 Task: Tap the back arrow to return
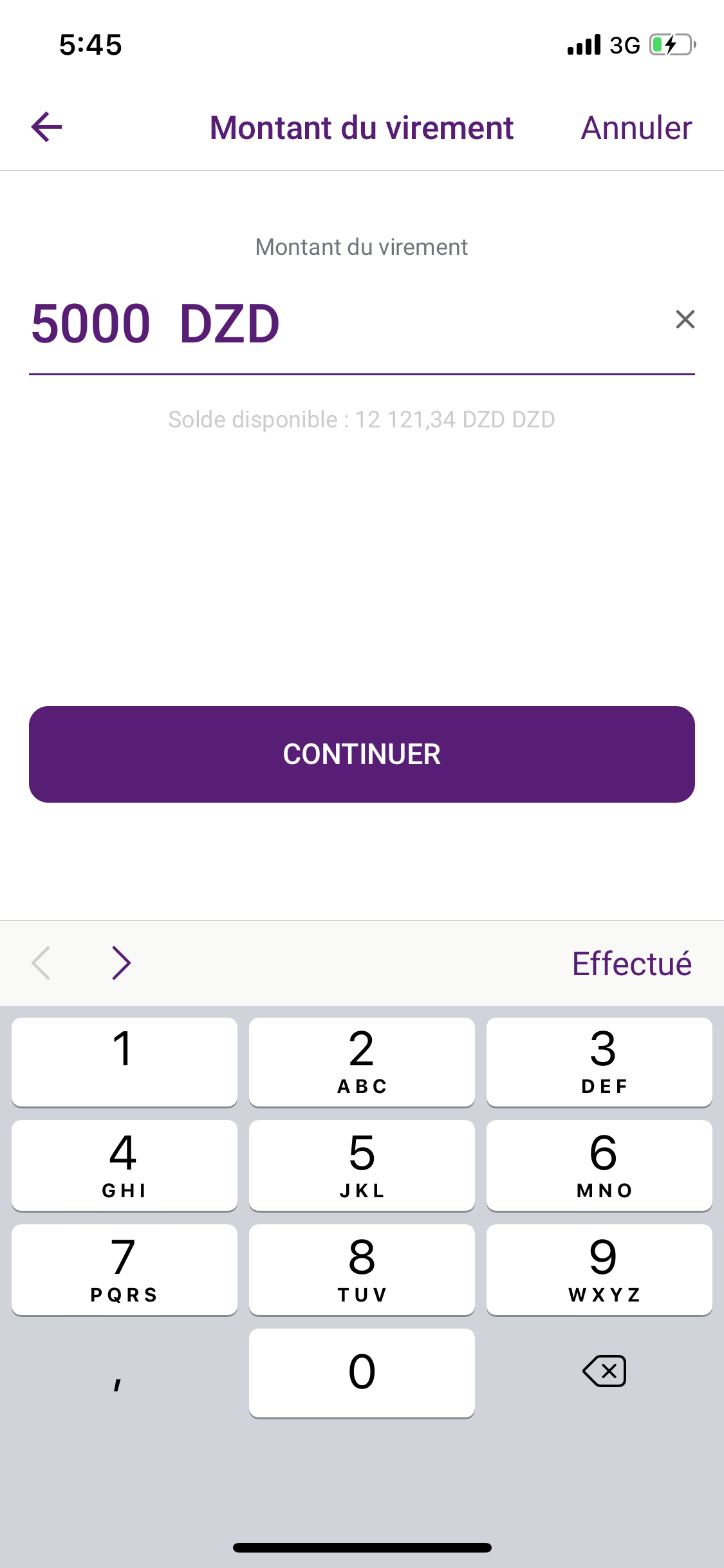coord(46,127)
